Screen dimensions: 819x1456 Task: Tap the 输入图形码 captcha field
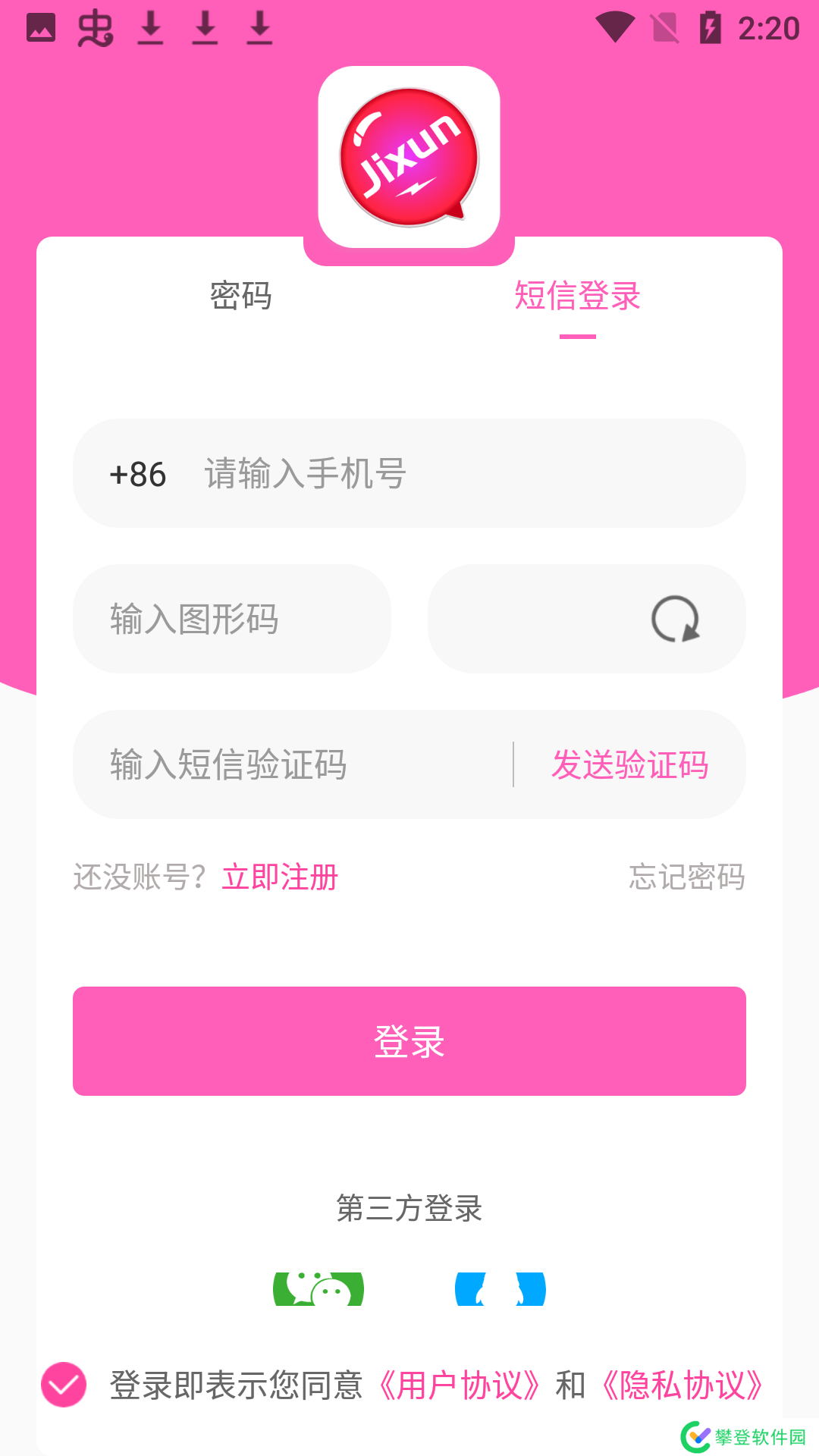(231, 619)
